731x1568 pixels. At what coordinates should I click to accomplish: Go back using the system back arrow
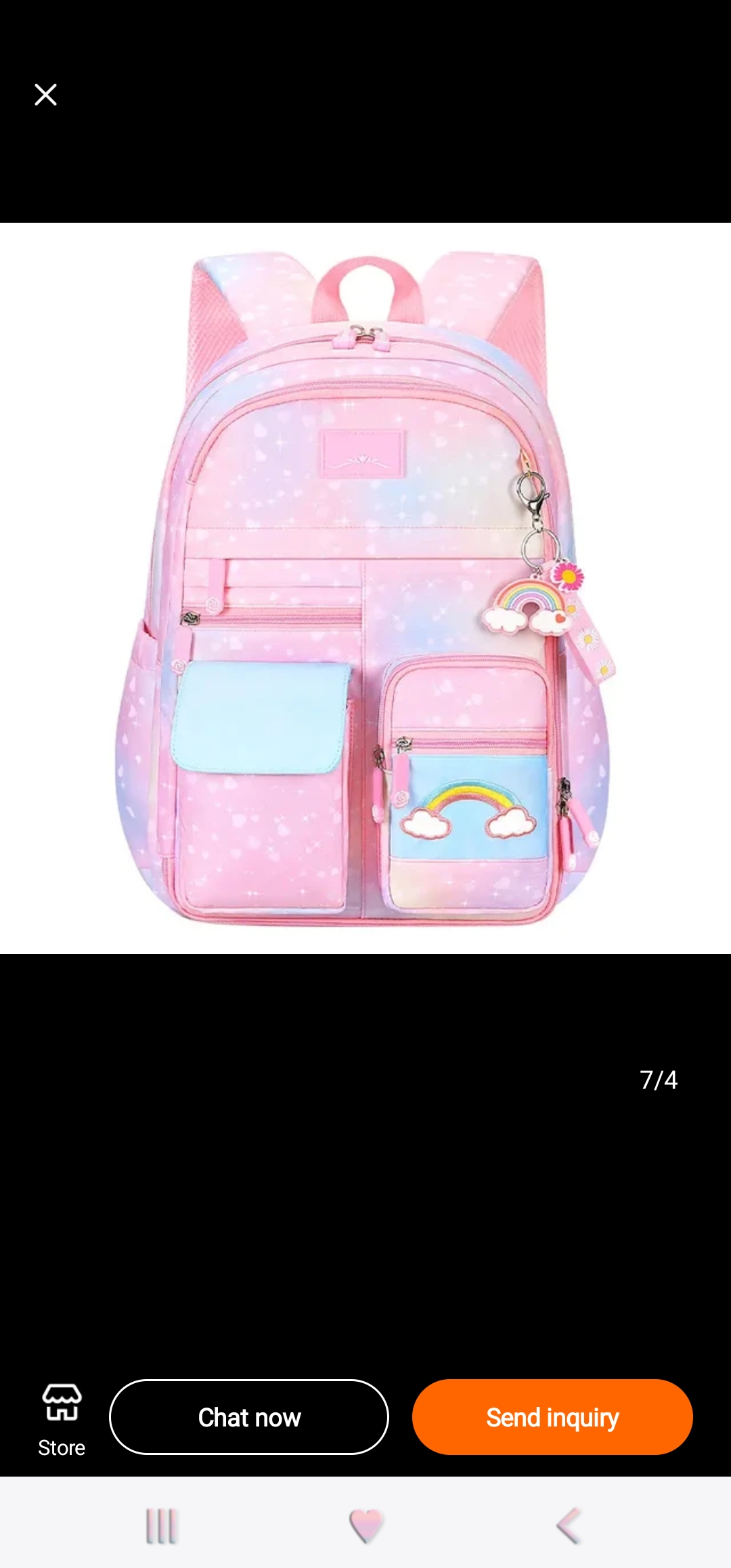pyautogui.click(x=569, y=1526)
